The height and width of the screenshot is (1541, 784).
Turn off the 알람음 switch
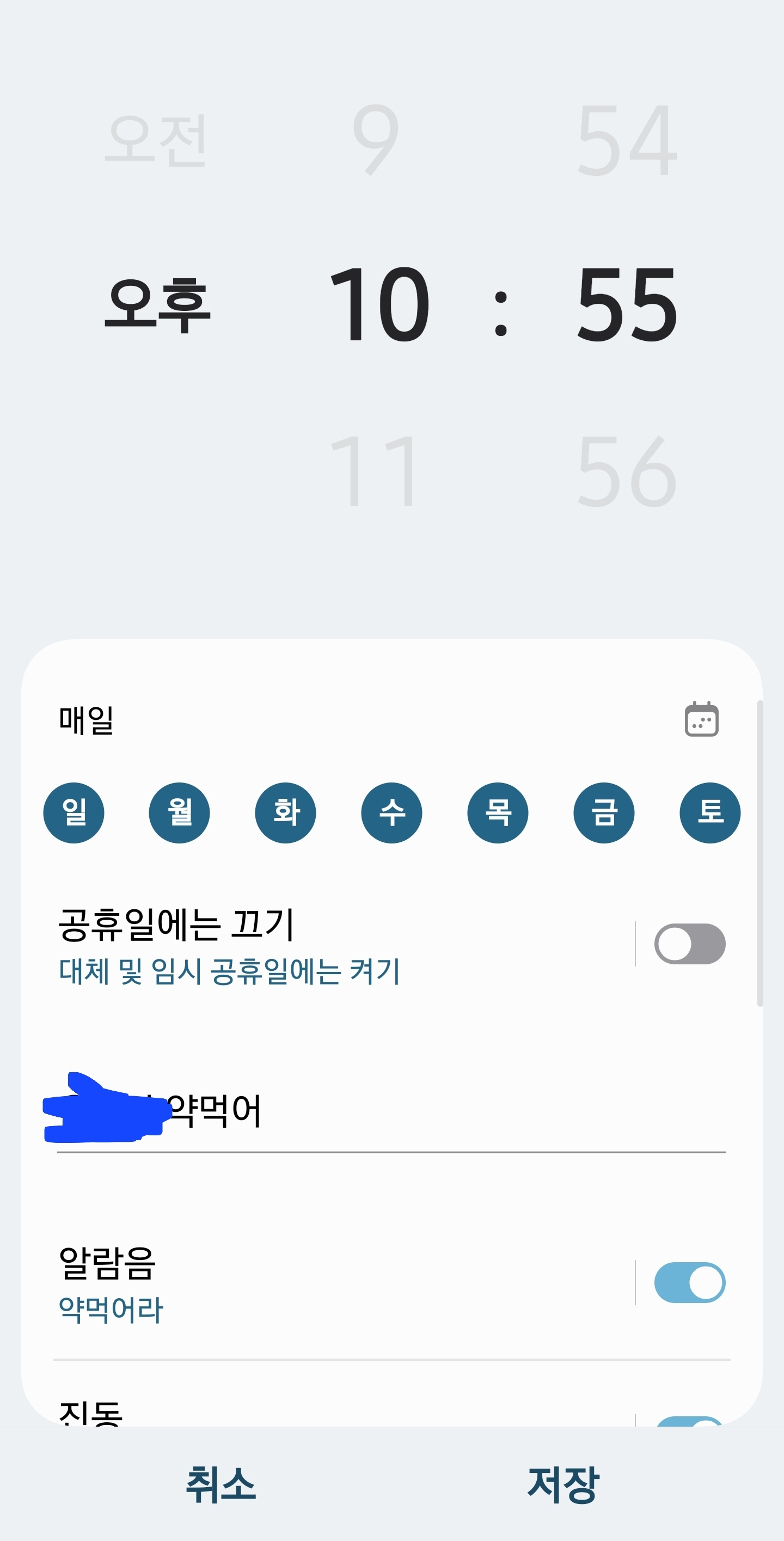tap(689, 1282)
